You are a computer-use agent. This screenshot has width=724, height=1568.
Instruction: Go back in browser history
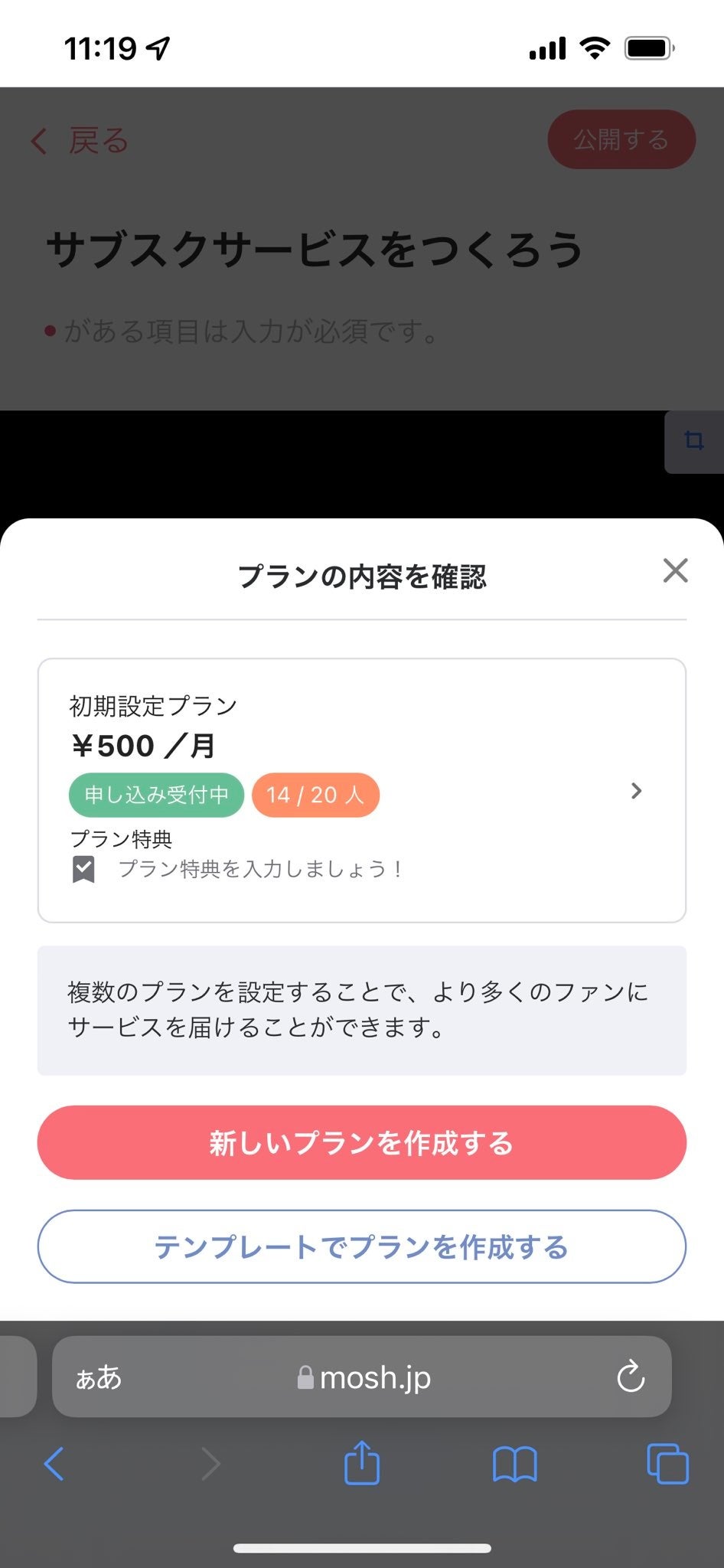pyautogui.click(x=54, y=1465)
